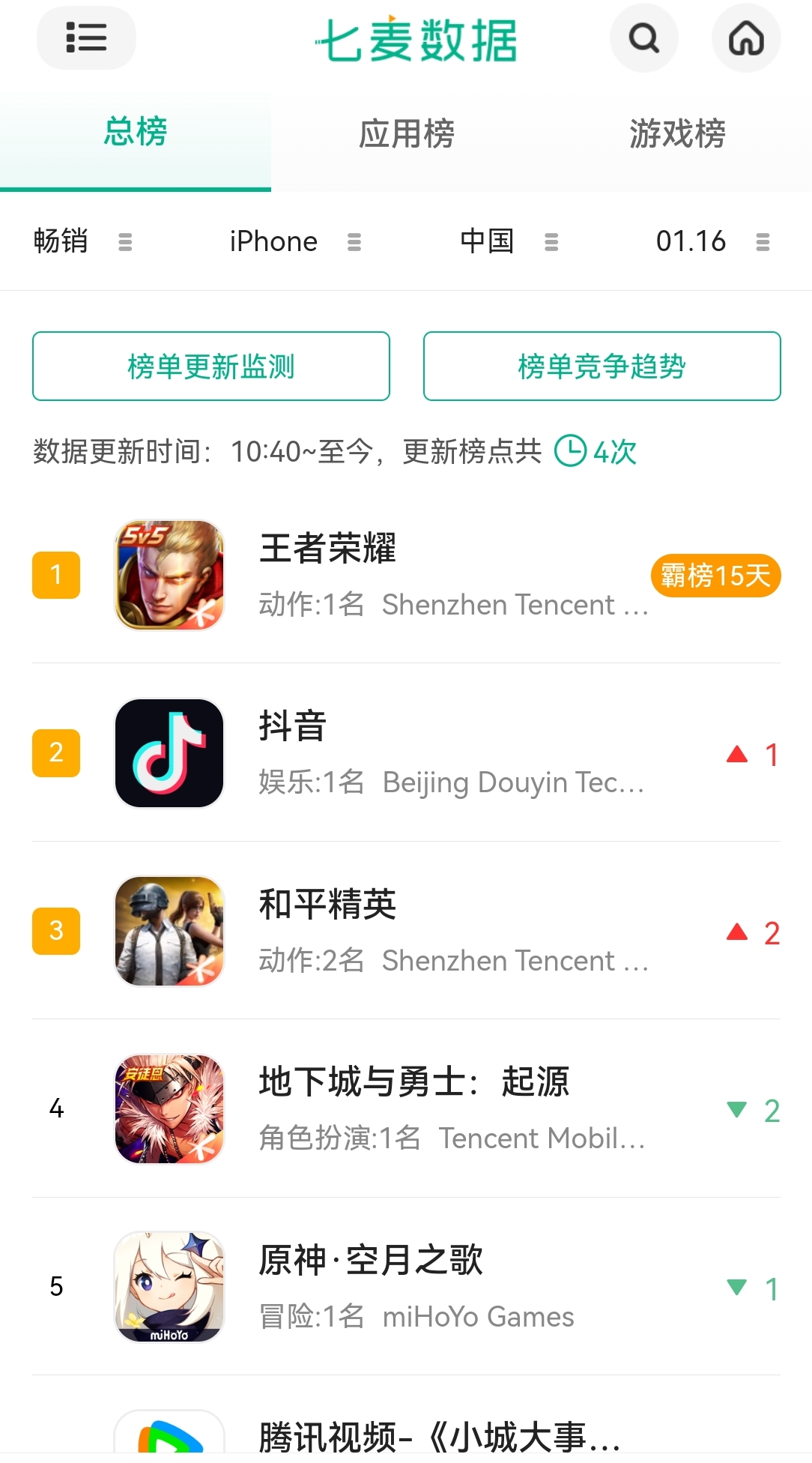812x1463 pixels.
Task: Open the search icon
Action: (643, 37)
